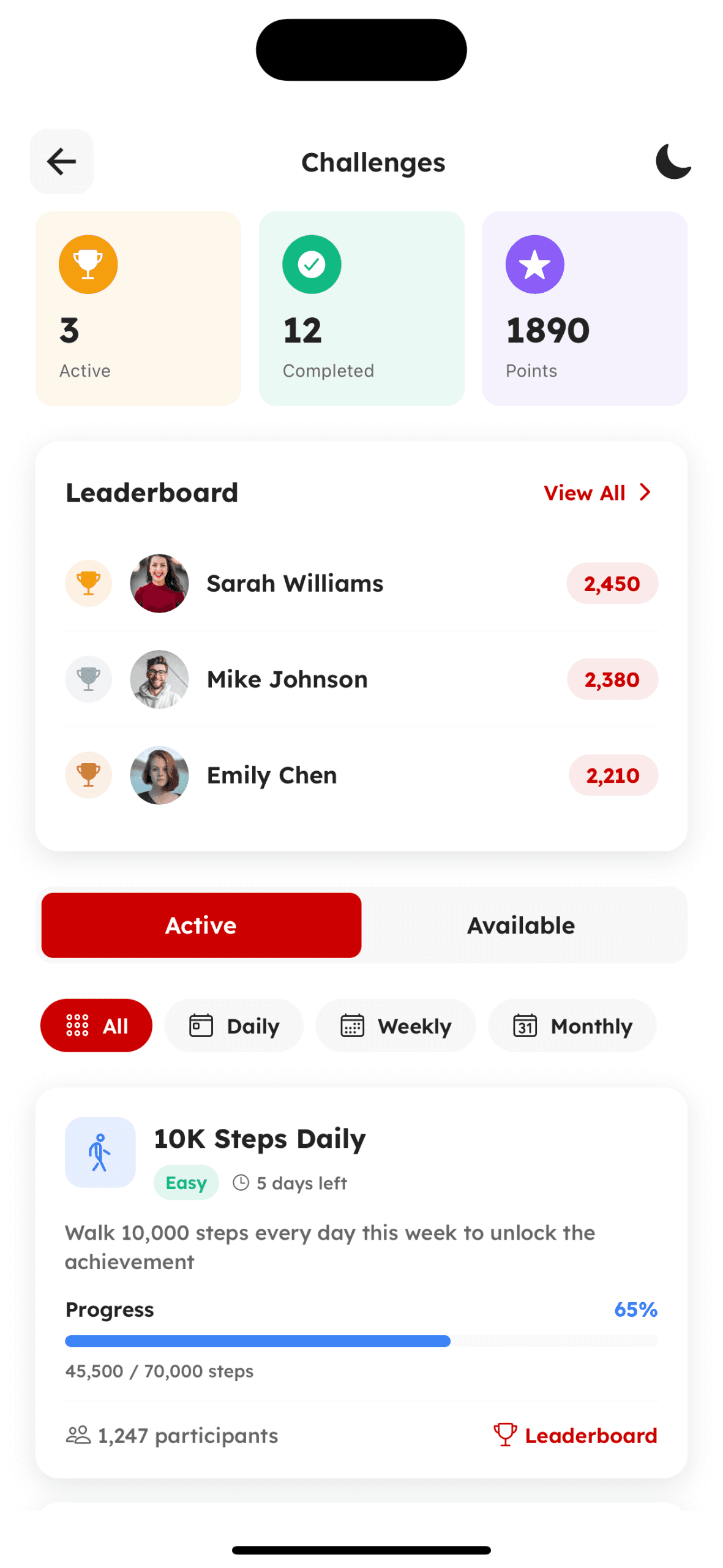Image resolution: width=723 pixels, height=1568 pixels.
Task: Tap the gold trophy next to Sarah Williams
Action: 88,583
